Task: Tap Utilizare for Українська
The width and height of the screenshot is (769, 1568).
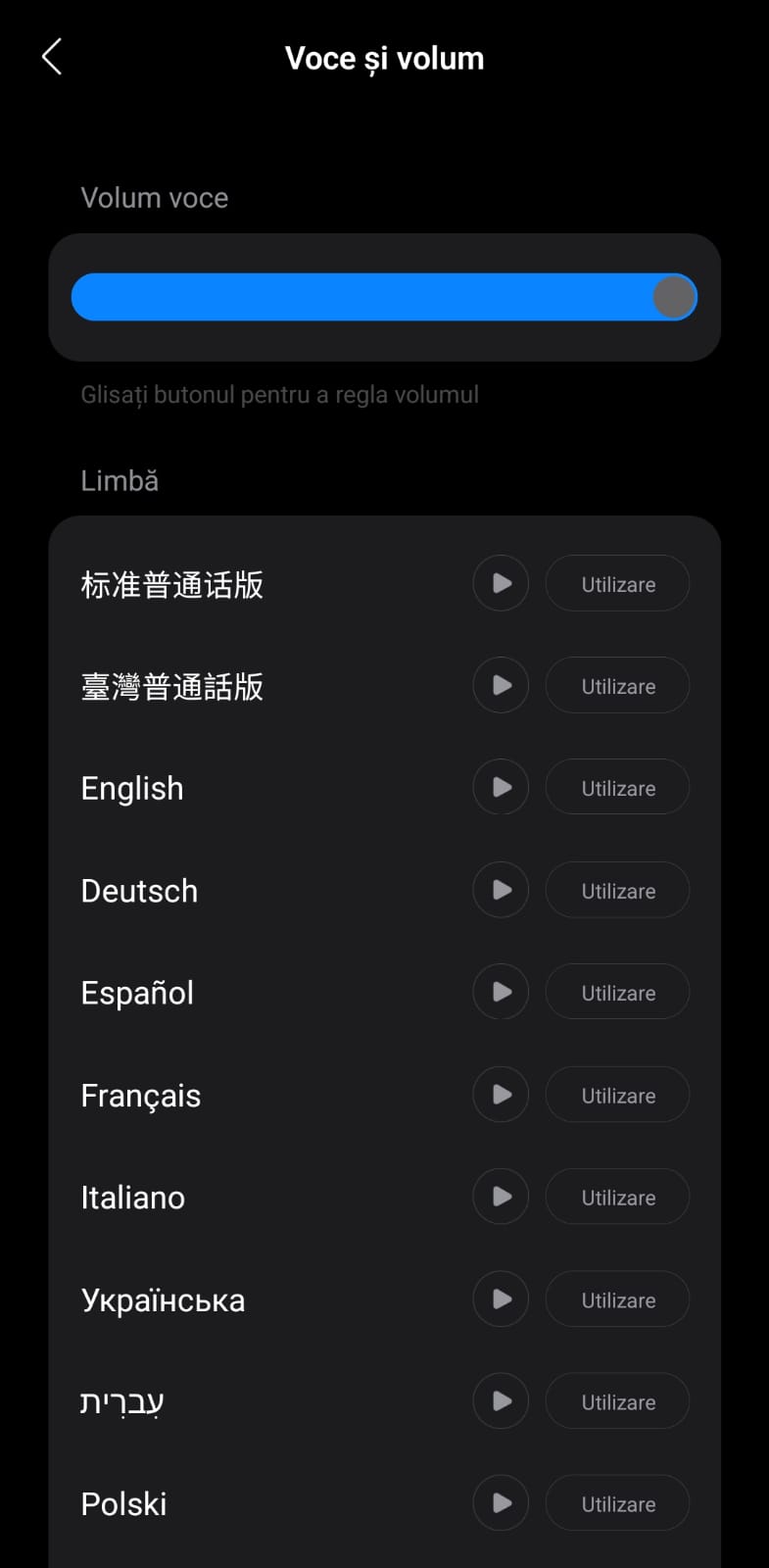Action: 617,1299
